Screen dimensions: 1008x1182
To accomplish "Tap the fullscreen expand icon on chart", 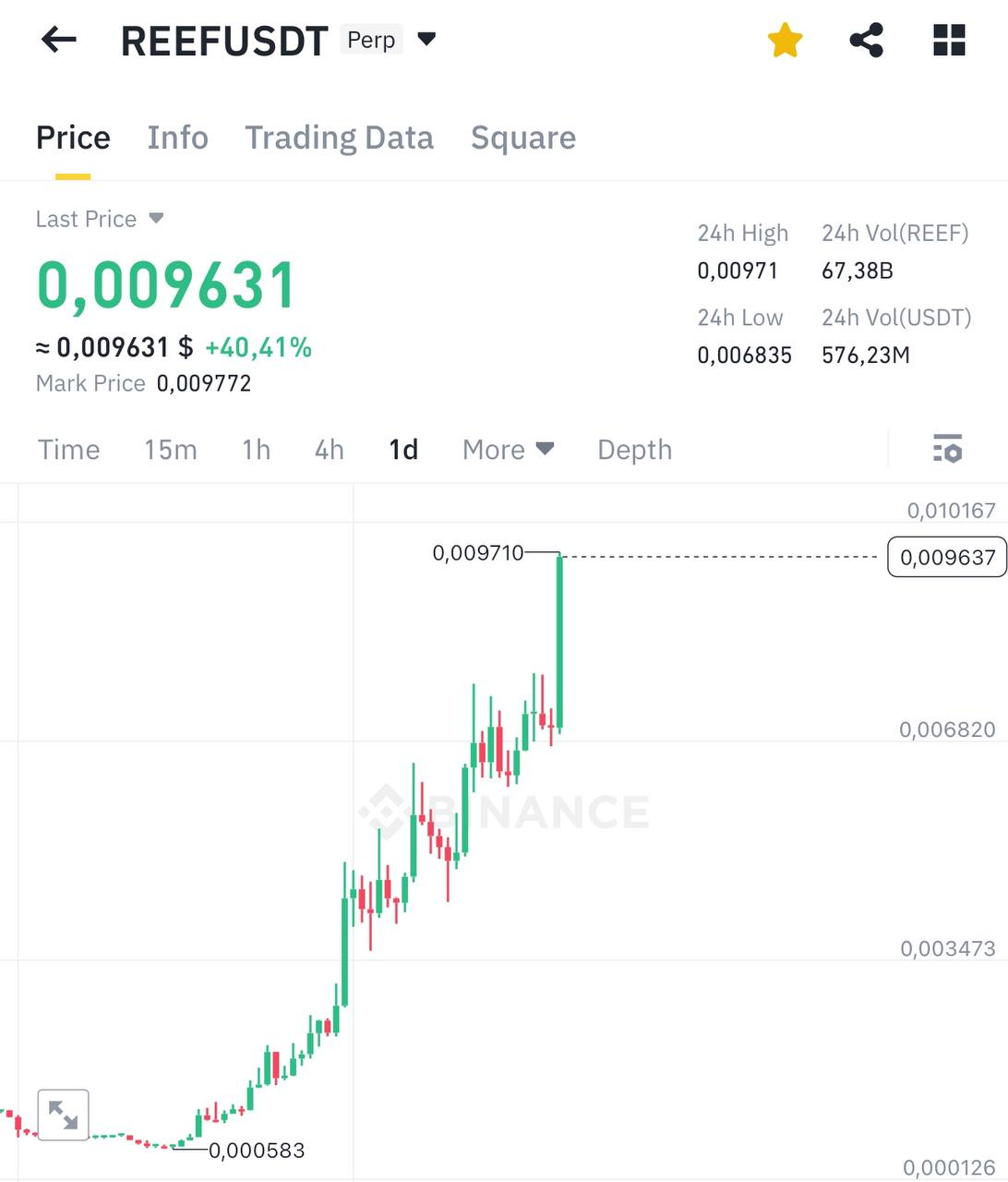I will 63,1114.
